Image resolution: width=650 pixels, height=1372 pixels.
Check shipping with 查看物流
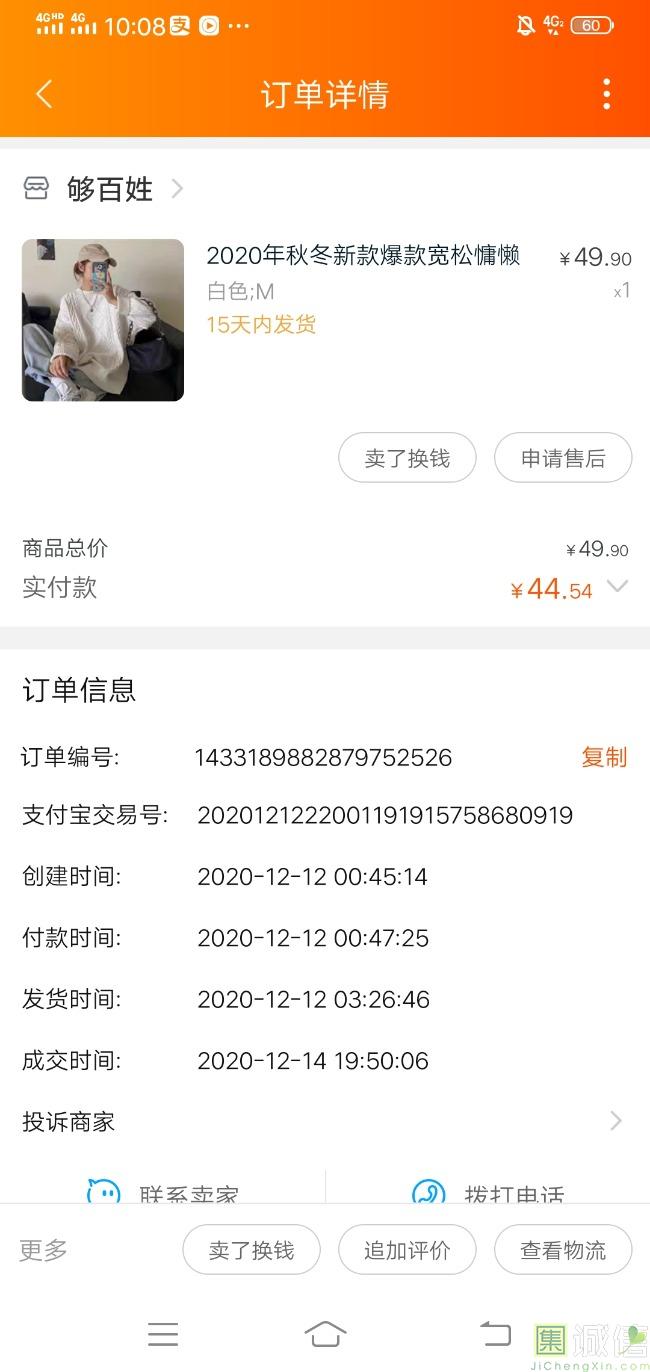563,1250
